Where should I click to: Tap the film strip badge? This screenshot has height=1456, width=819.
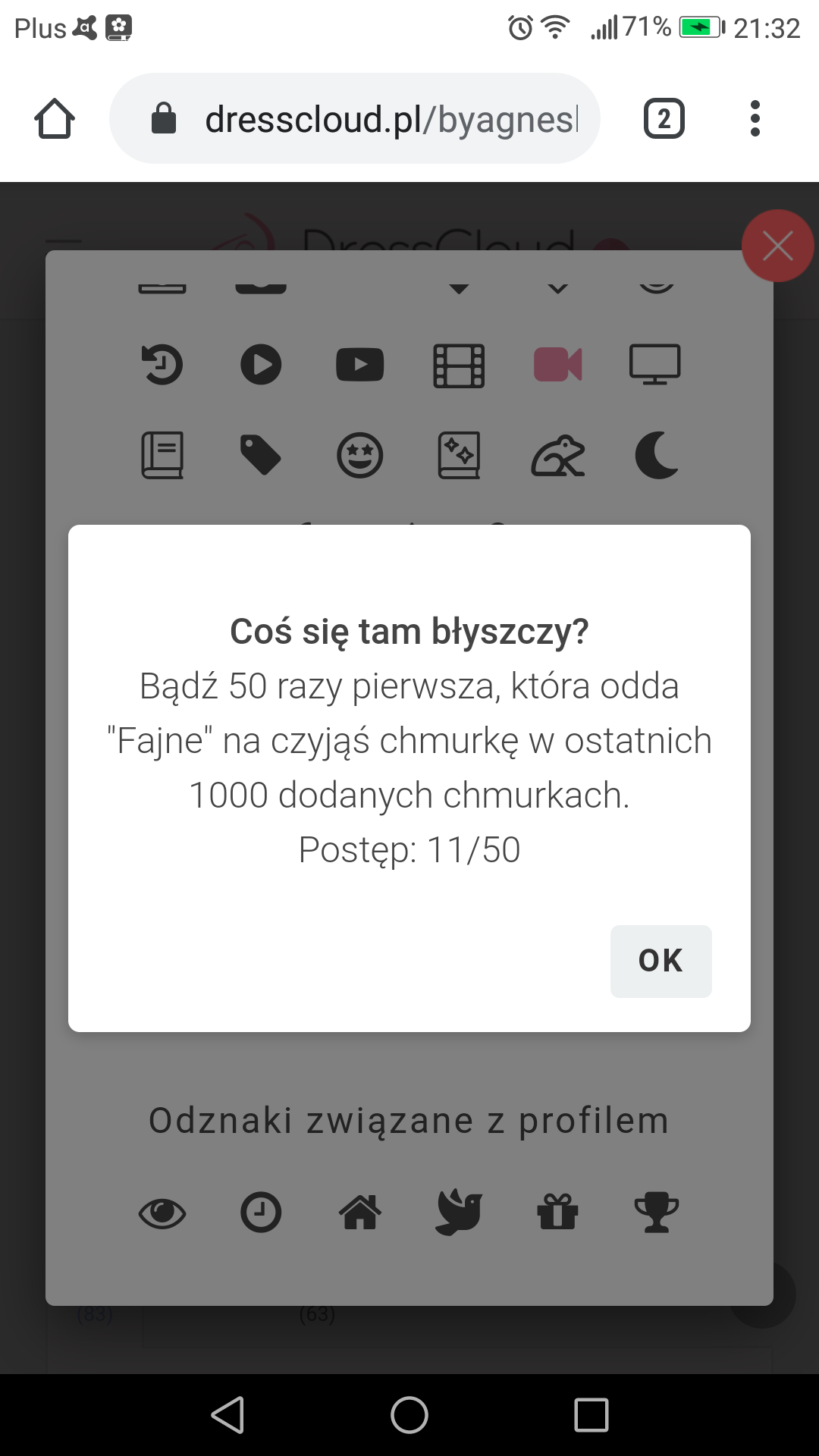point(459,366)
